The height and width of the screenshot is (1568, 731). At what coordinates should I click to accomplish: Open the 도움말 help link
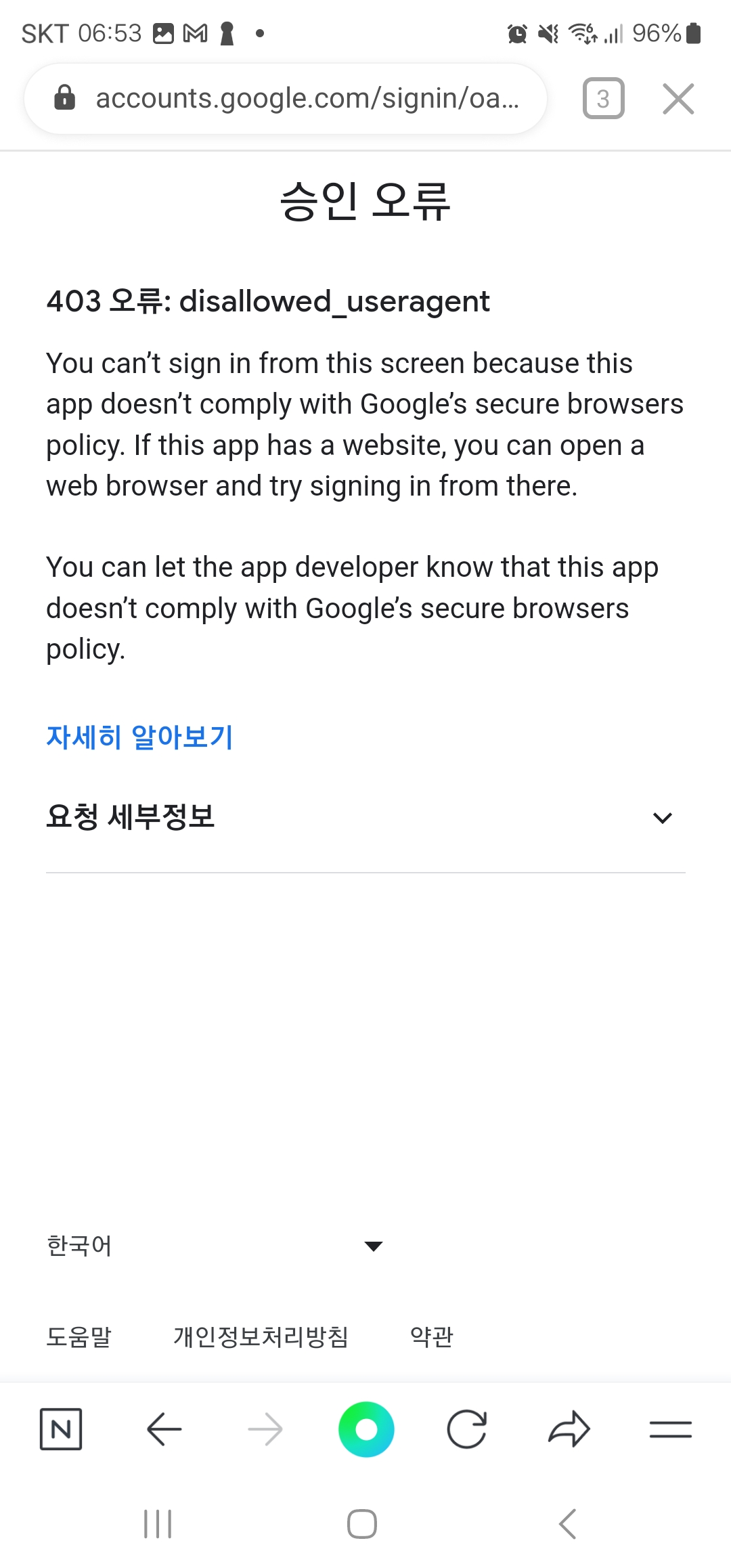pyautogui.click(x=79, y=1336)
